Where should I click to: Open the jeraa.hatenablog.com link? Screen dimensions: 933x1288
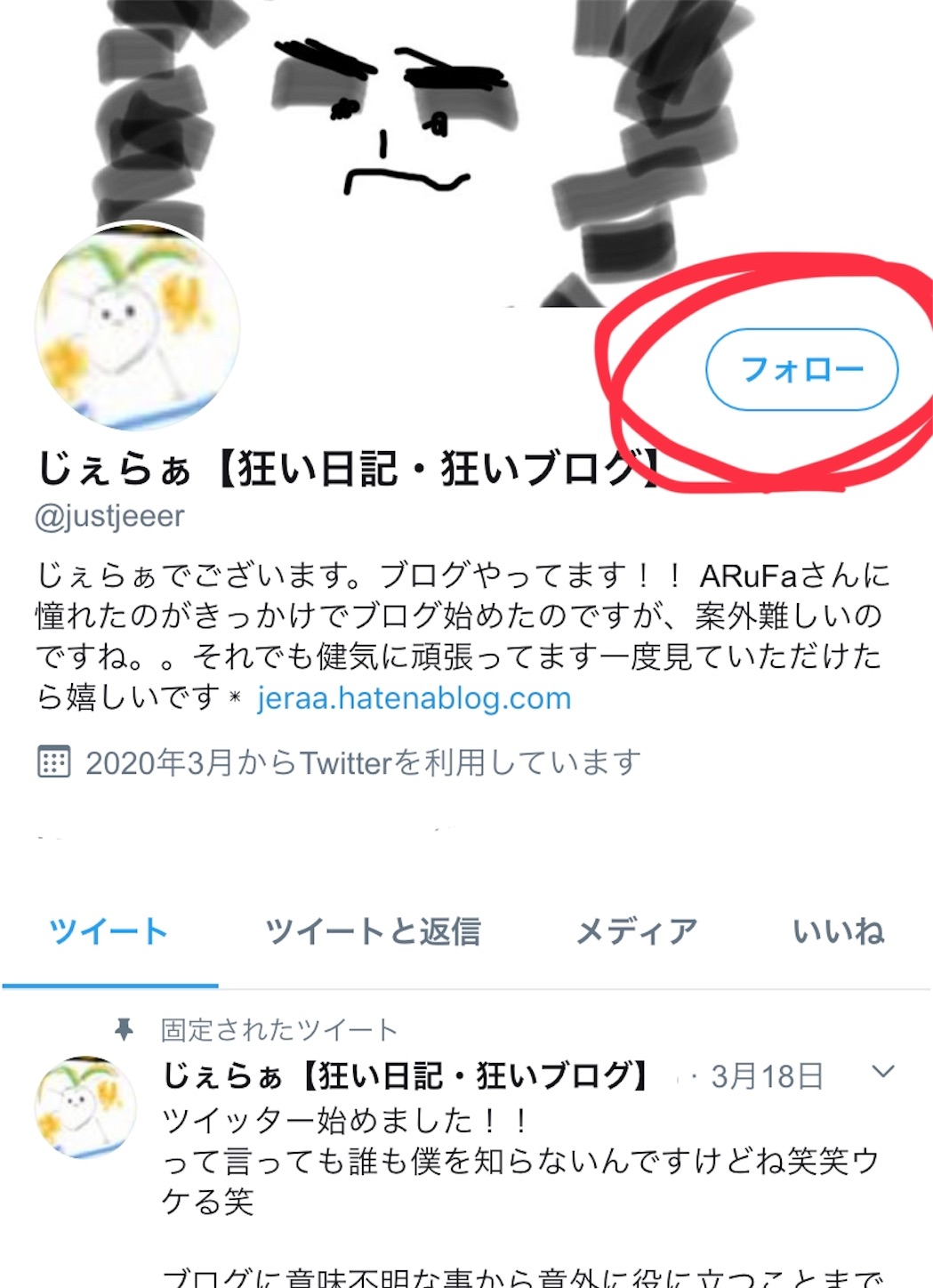[414, 698]
